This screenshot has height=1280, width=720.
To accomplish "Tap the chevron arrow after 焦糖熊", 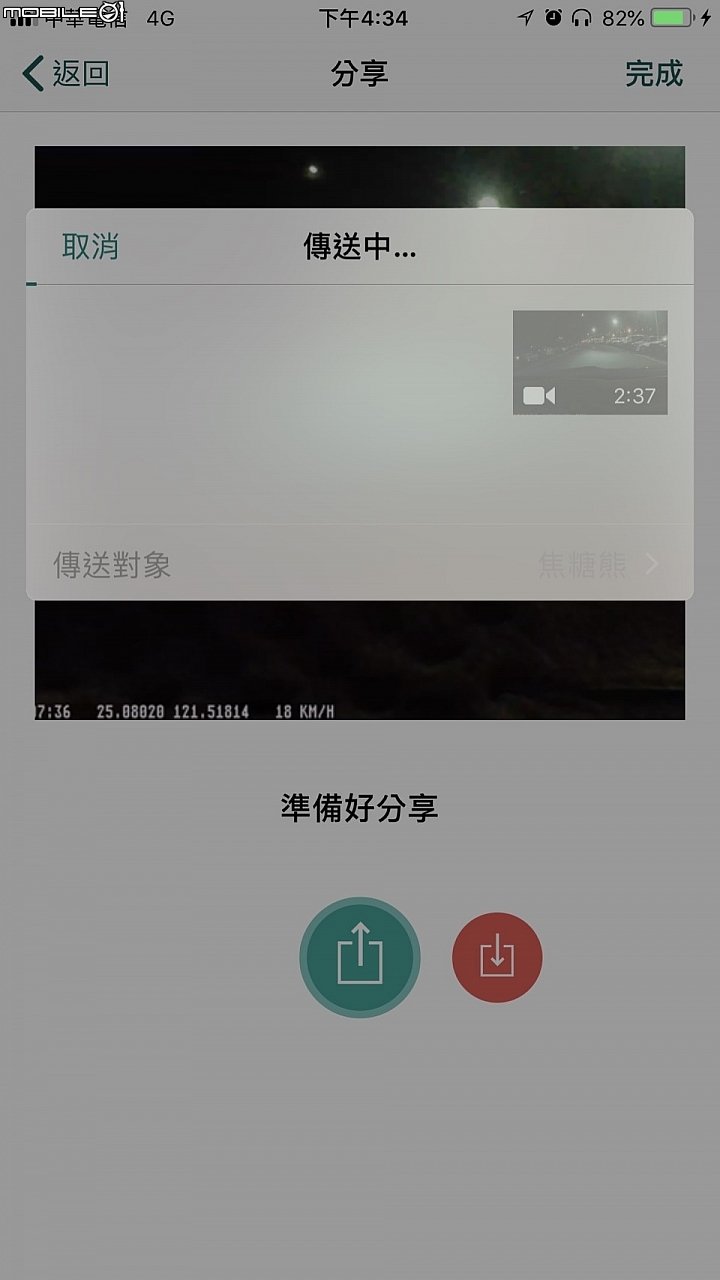I will click(651, 563).
